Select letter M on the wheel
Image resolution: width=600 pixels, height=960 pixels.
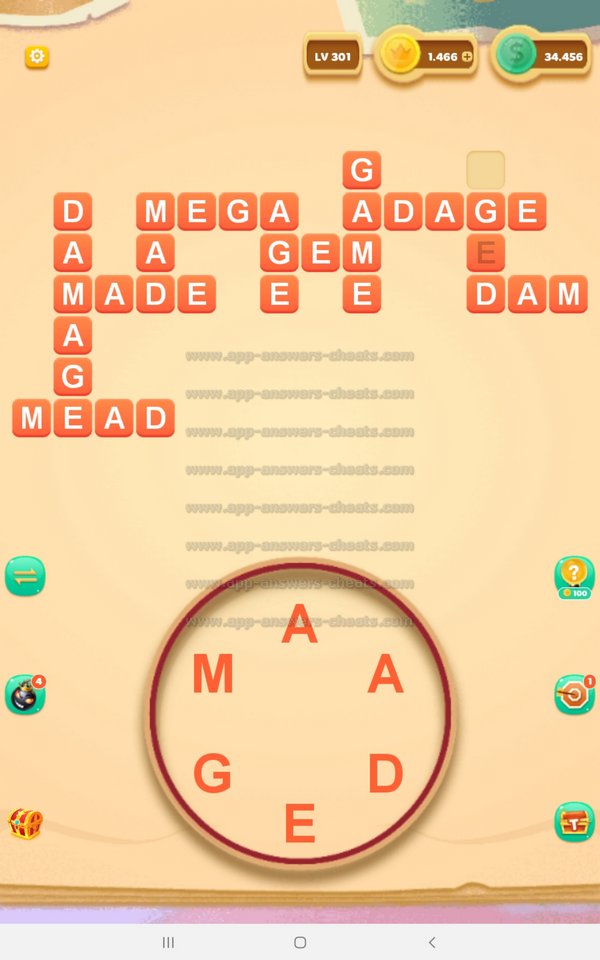coord(212,675)
